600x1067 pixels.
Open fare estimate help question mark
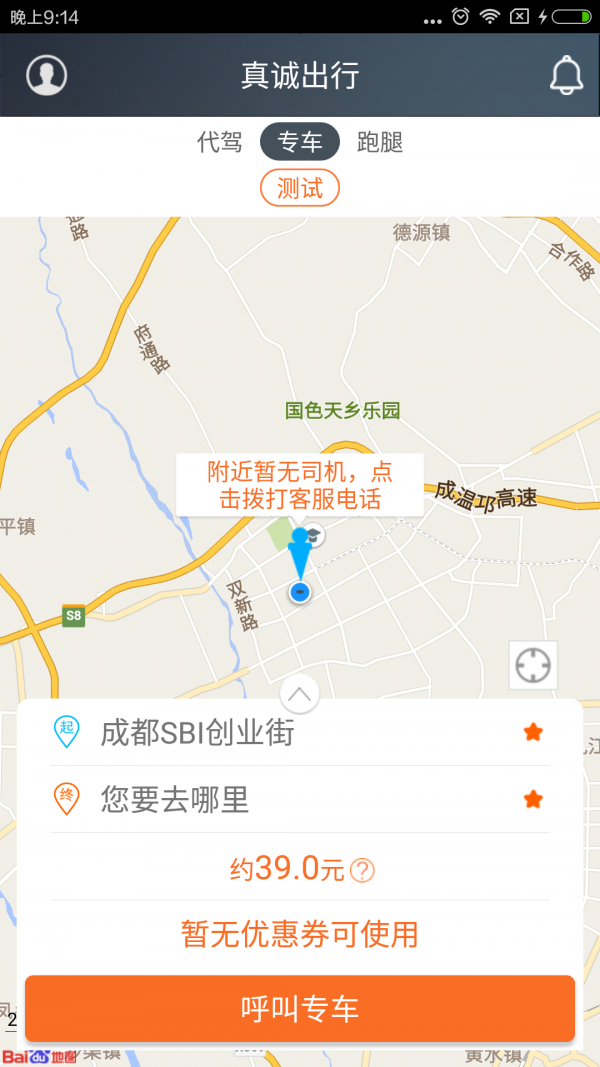point(362,870)
